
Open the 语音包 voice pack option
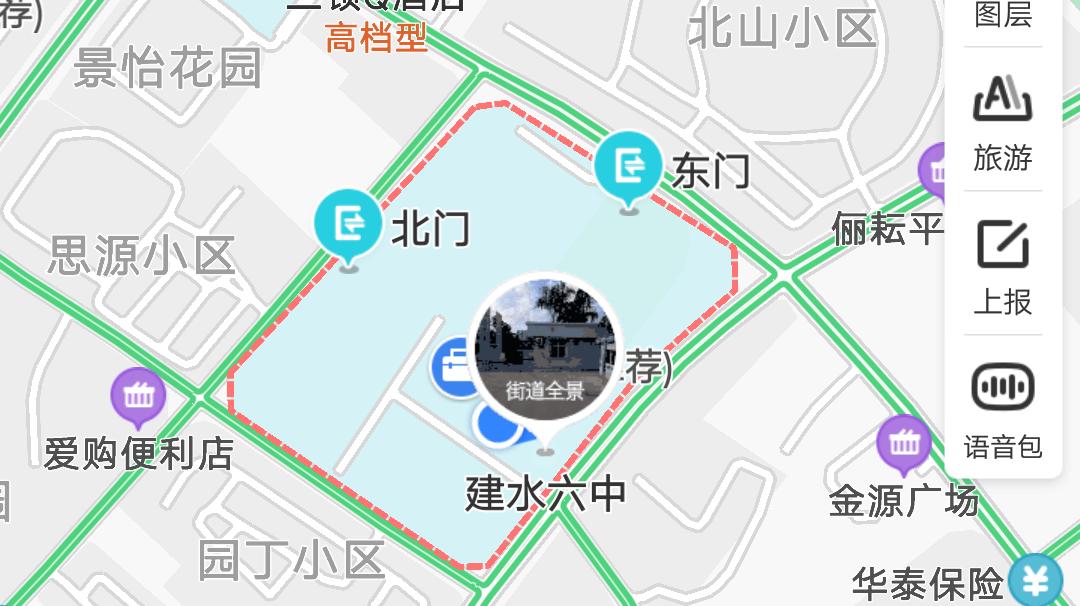1002,409
